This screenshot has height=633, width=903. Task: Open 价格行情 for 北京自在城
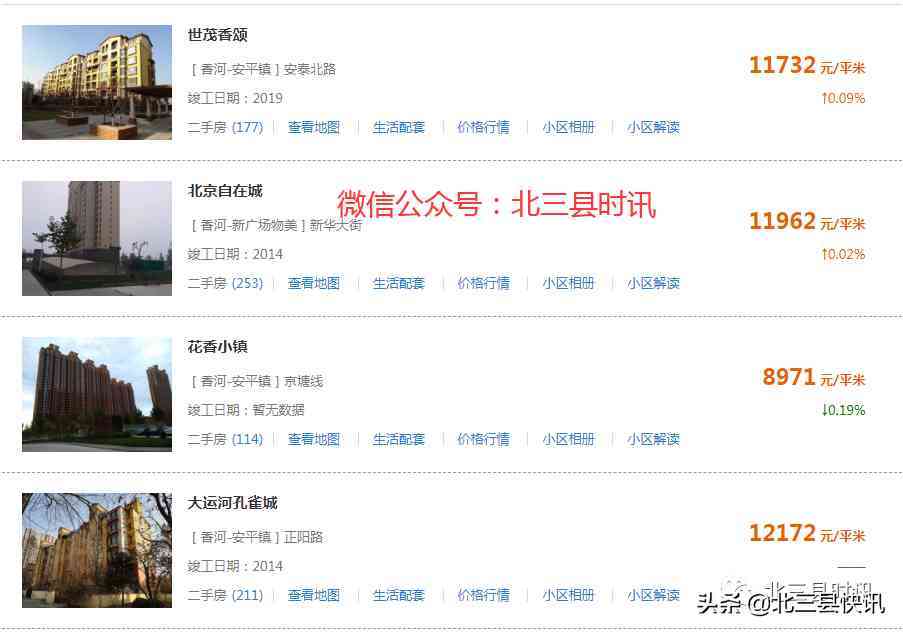coord(483,284)
